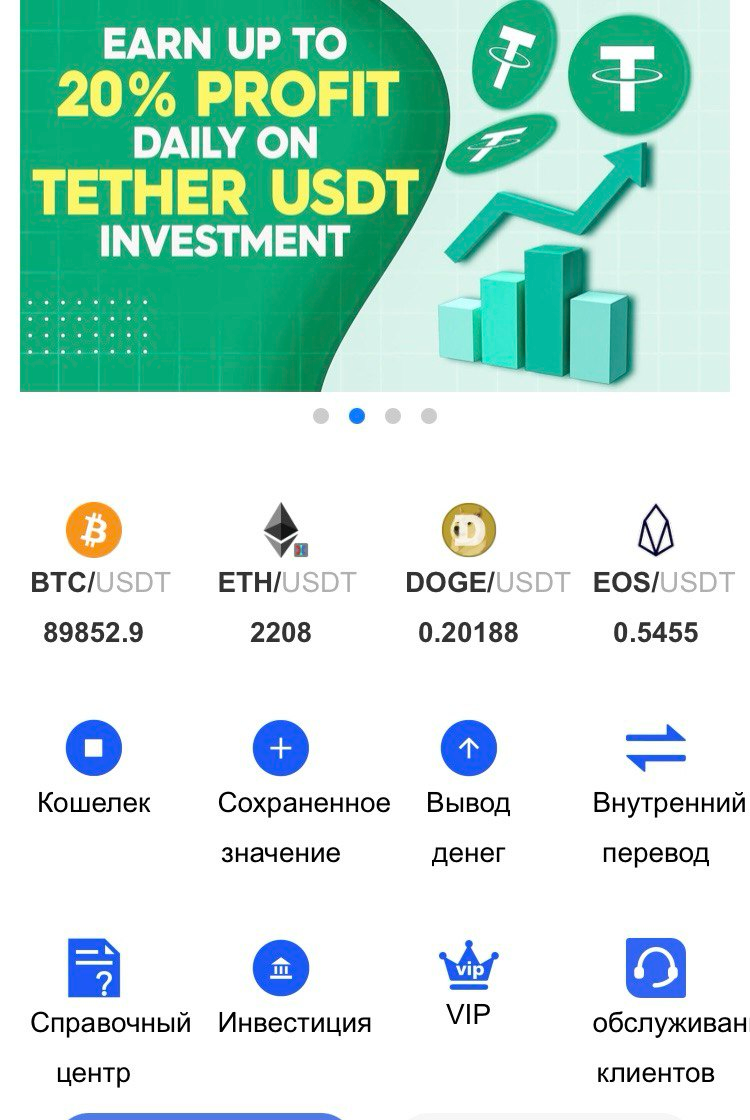The width and height of the screenshot is (750, 1120).
Task: View the DOGE/USDT market
Action: click(469, 574)
